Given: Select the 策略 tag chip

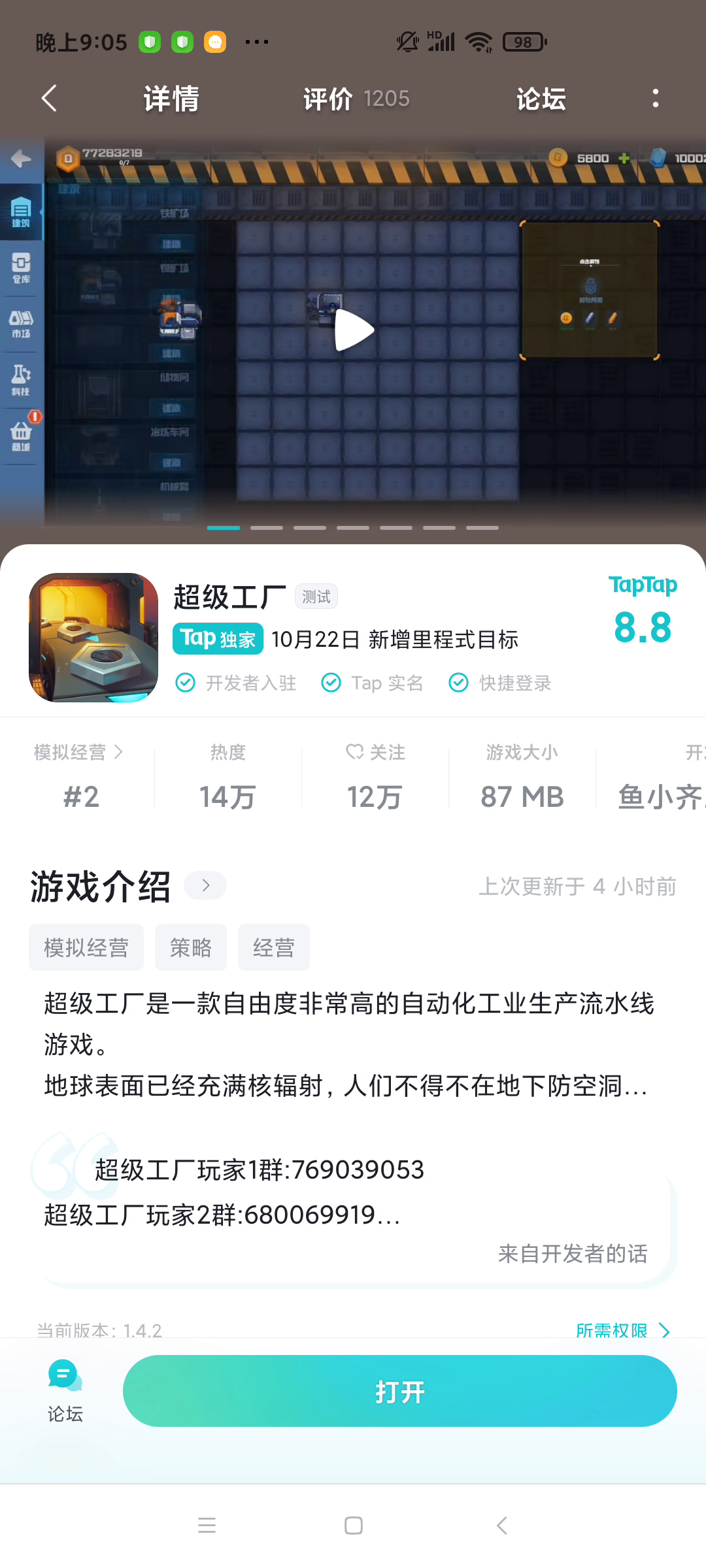Looking at the screenshot, I should point(191,947).
